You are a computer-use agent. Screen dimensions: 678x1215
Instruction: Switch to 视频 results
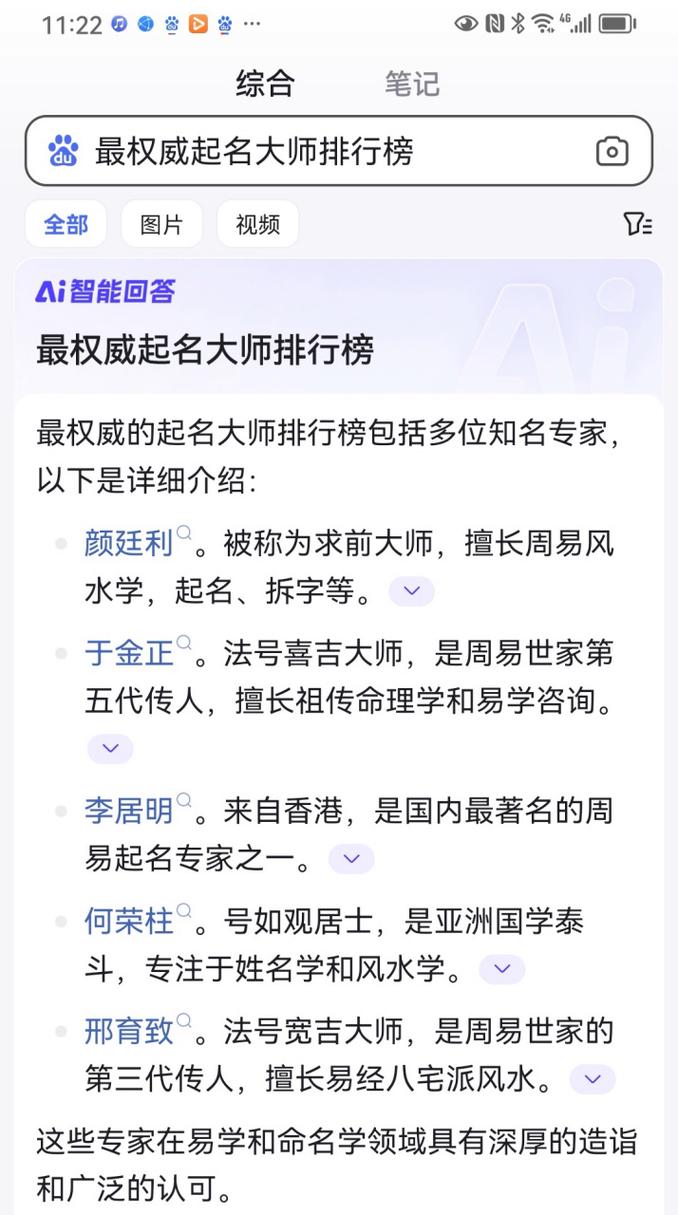tap(257, 224)
